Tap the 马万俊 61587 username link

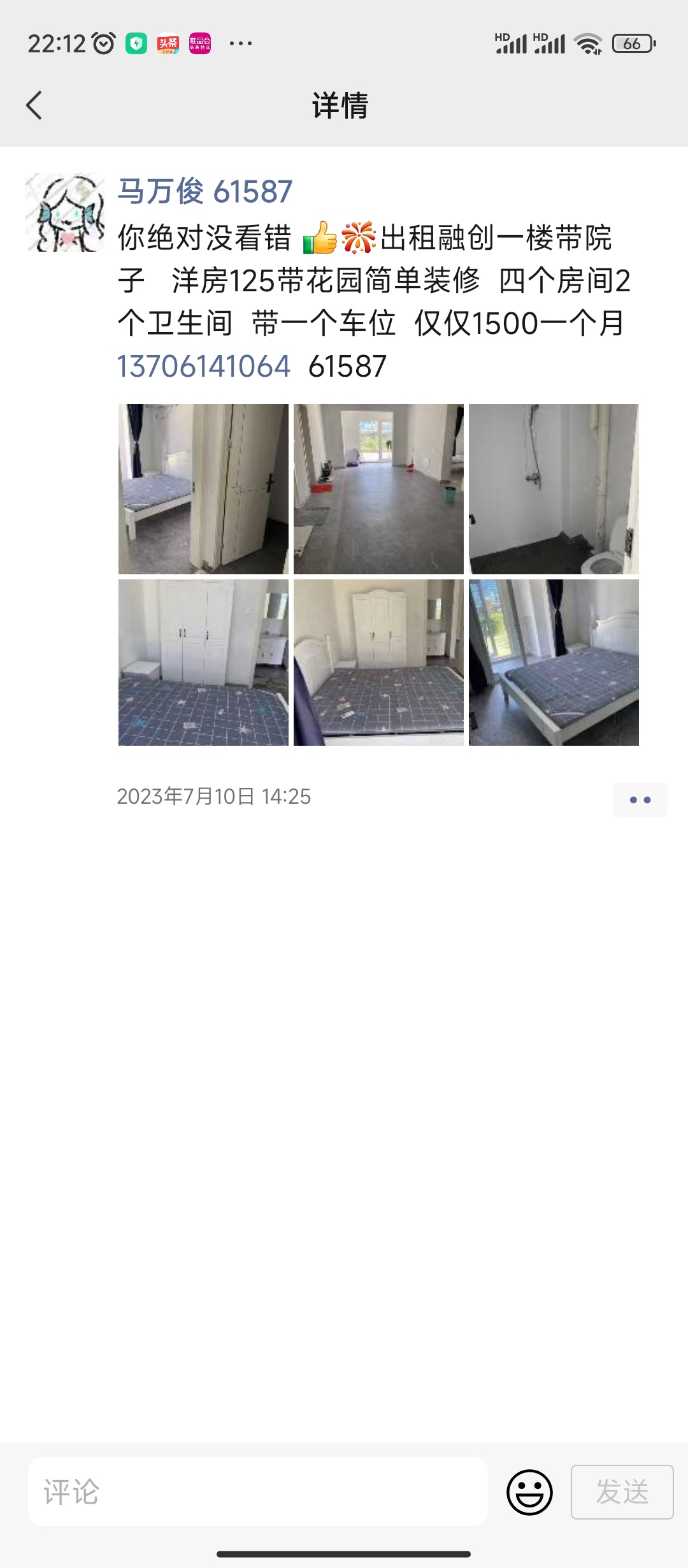[204, 191]
